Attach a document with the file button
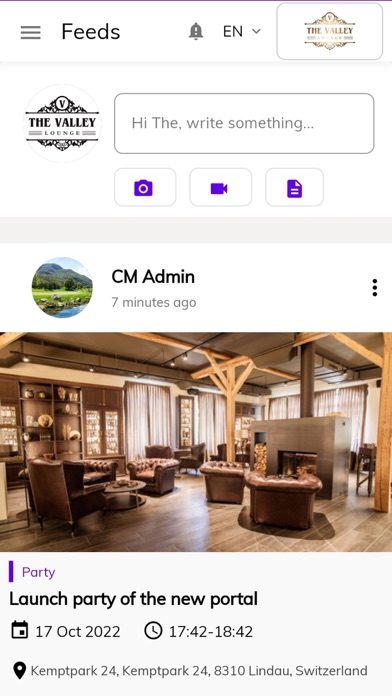Image resolution: width=392 pixels, height=696 pixels. [294, 187]
